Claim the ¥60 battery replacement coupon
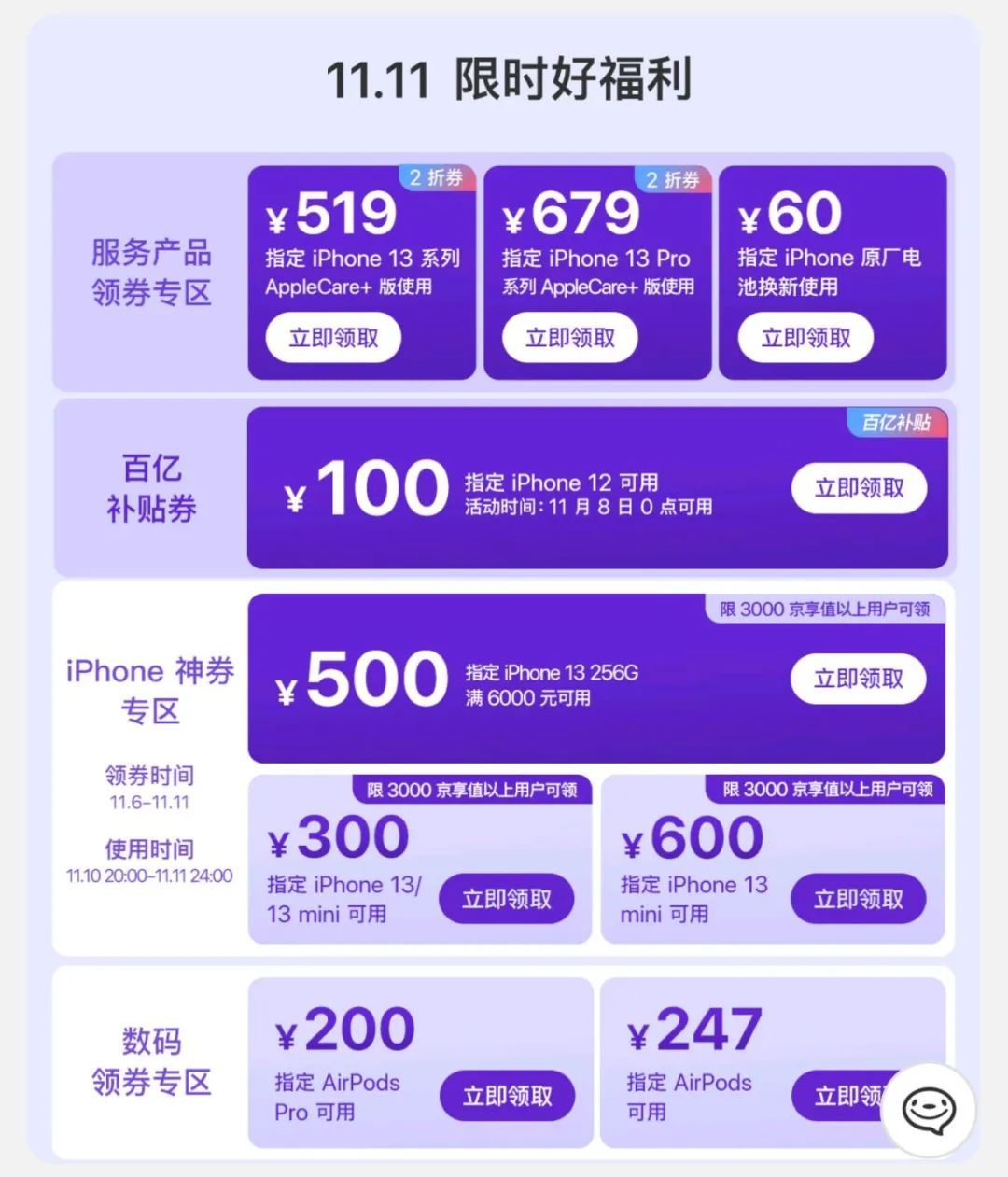The width and height of the screenshot is (1008, 1177). point(805,338)
